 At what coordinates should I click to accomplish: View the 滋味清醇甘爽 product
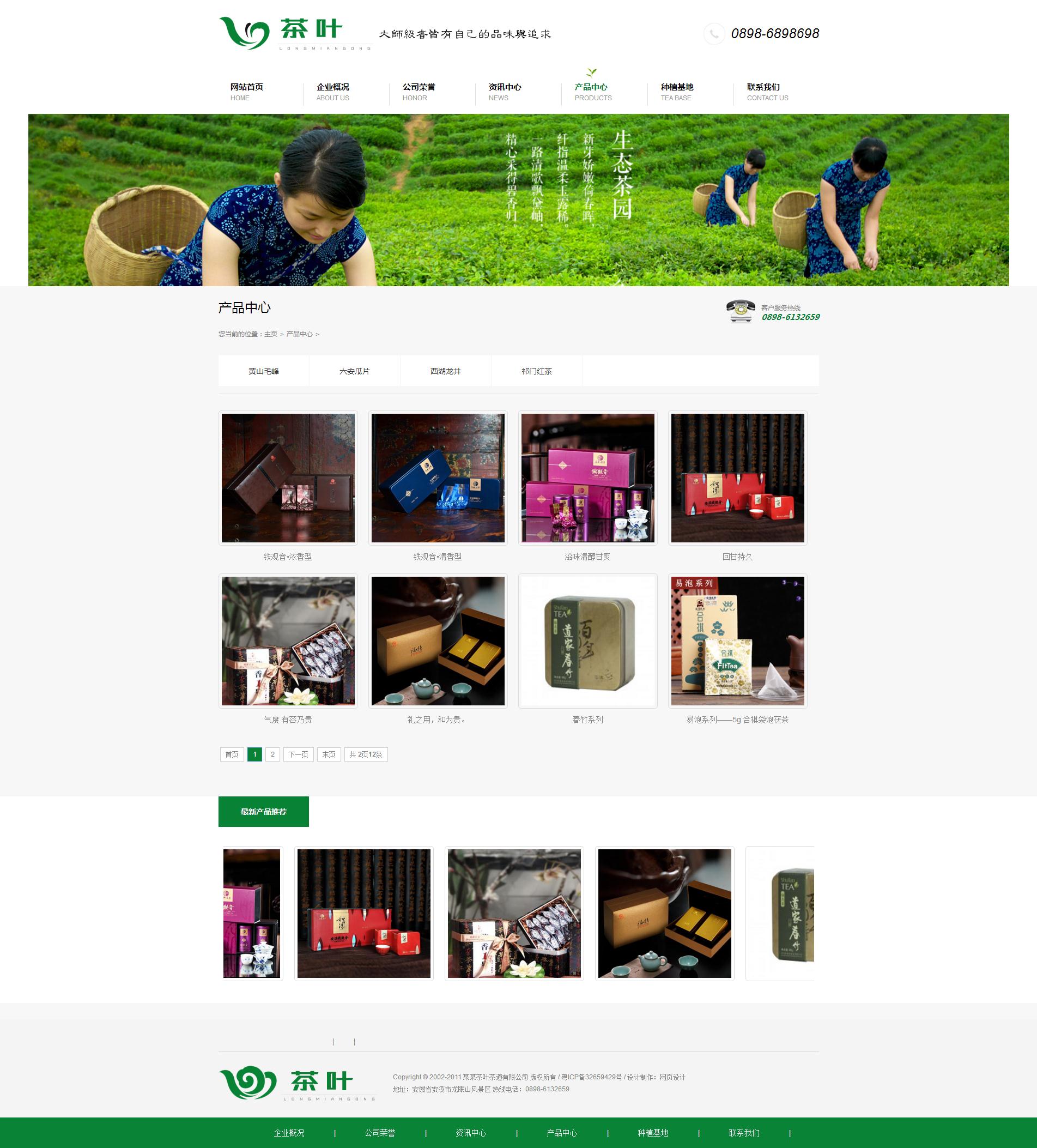click(x=587, y=479)
